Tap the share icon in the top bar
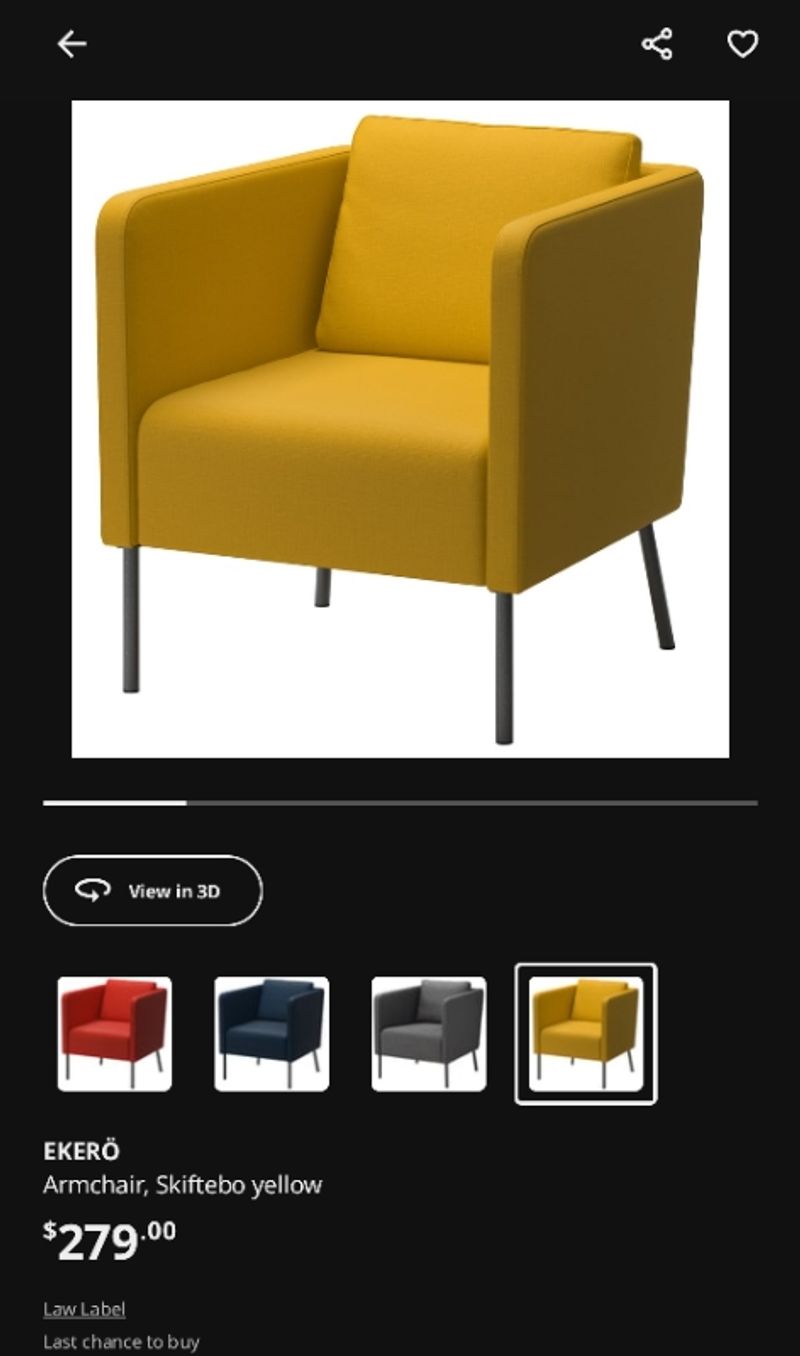The image size is (800, 1356). click(x=658, y=44)
